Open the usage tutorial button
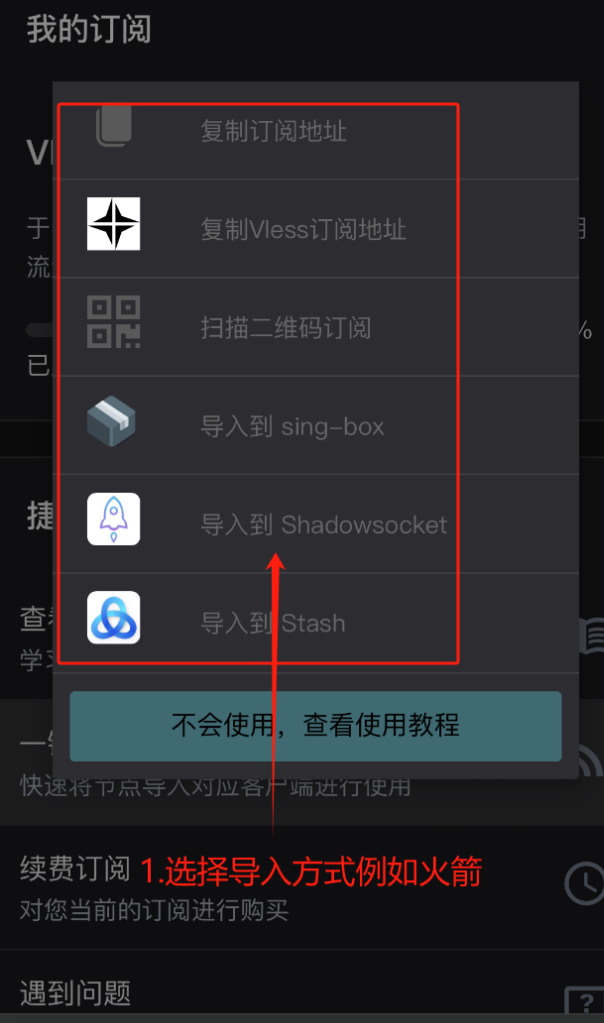 coord(315,725)
